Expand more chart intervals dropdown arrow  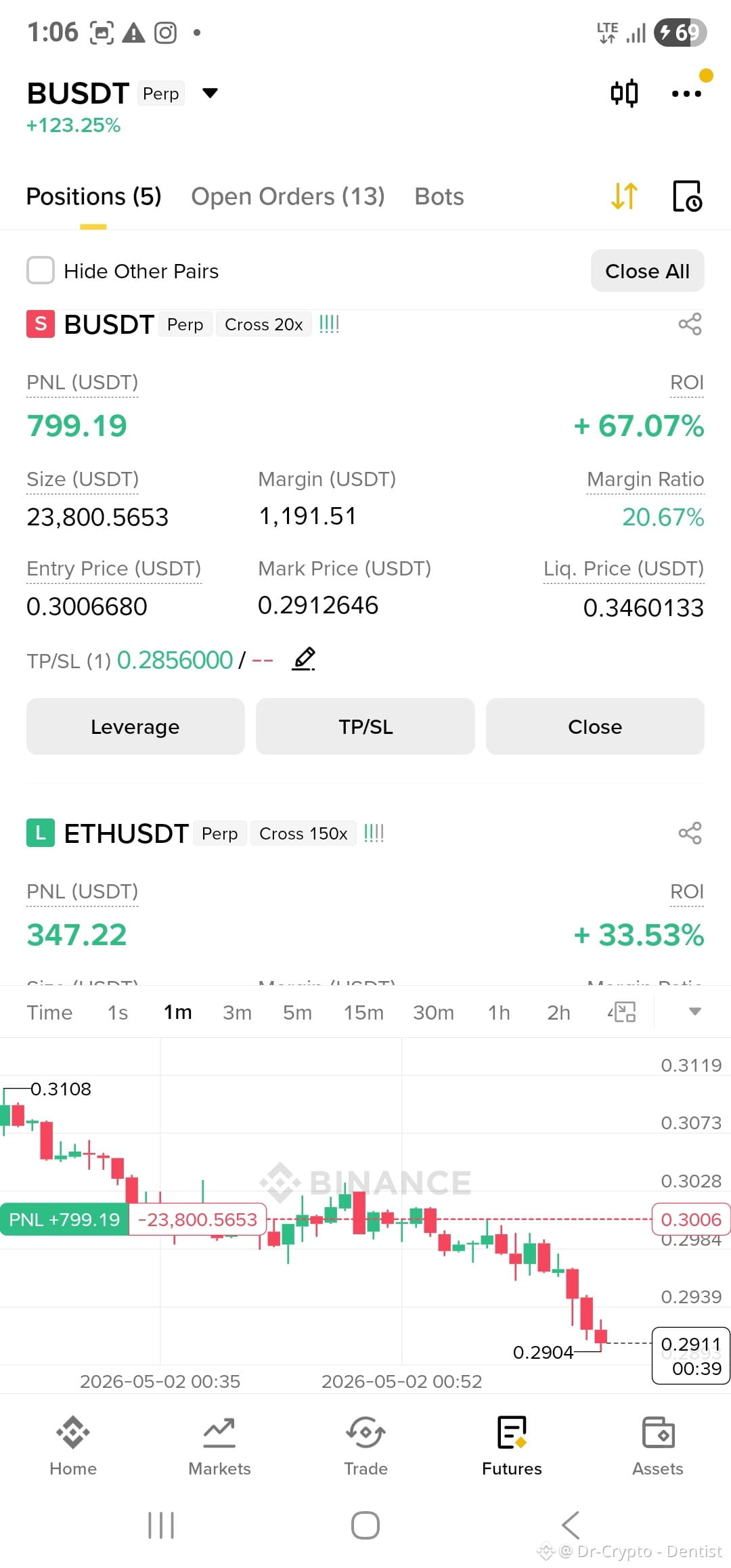pos(694,1011)
